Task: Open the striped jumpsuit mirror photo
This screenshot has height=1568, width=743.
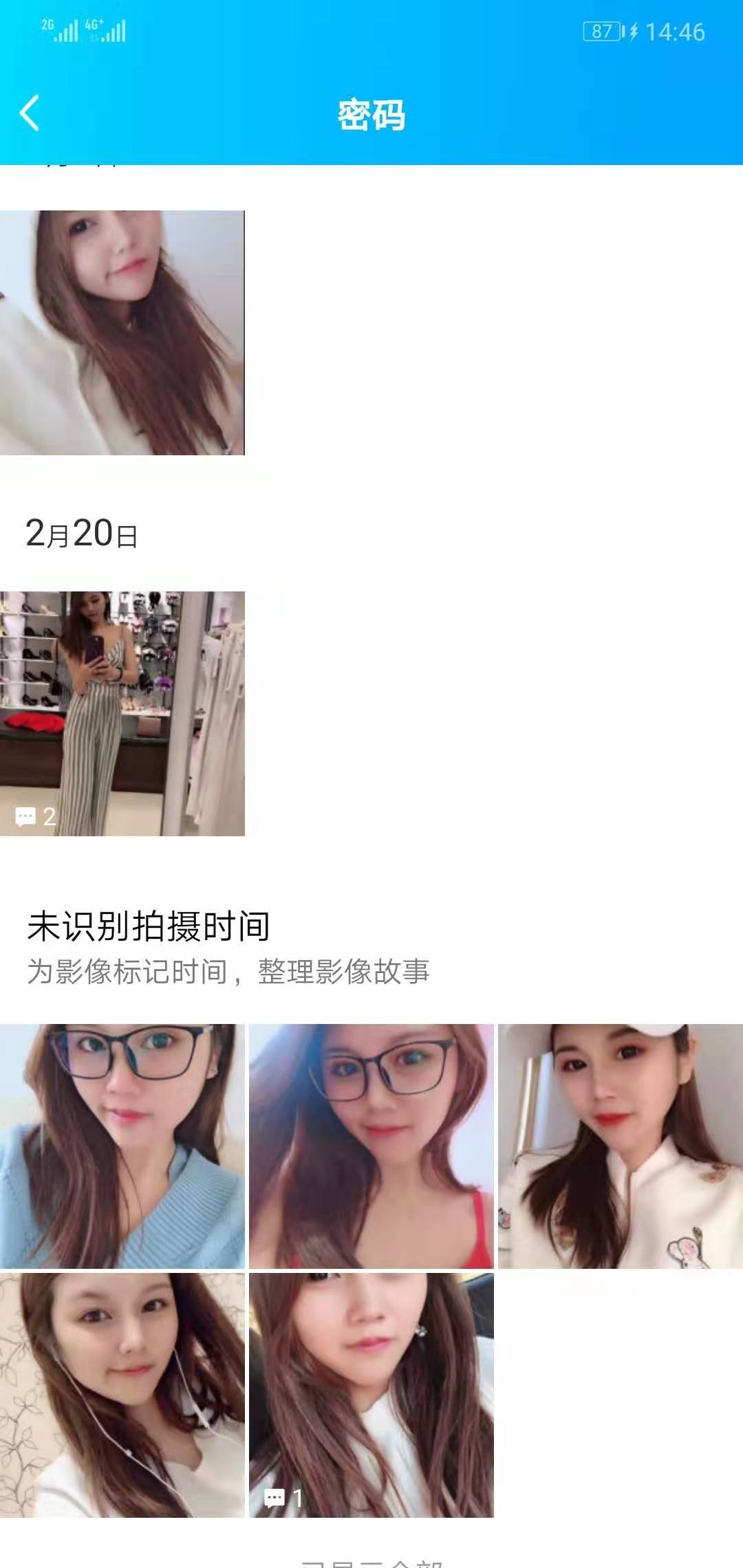Action: point(122,713)
